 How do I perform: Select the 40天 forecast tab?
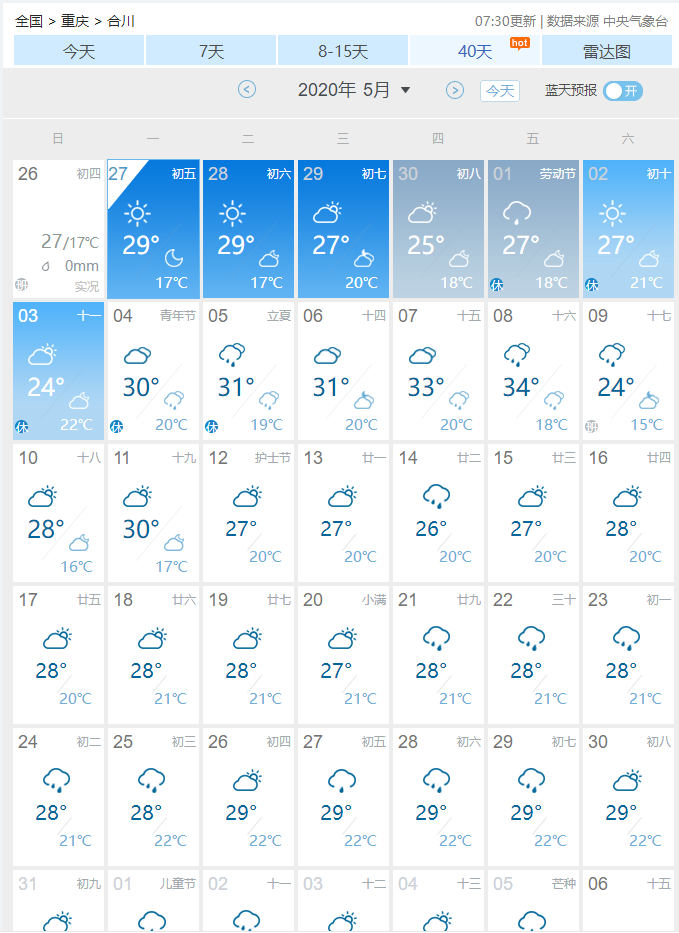tap(475, 51)
